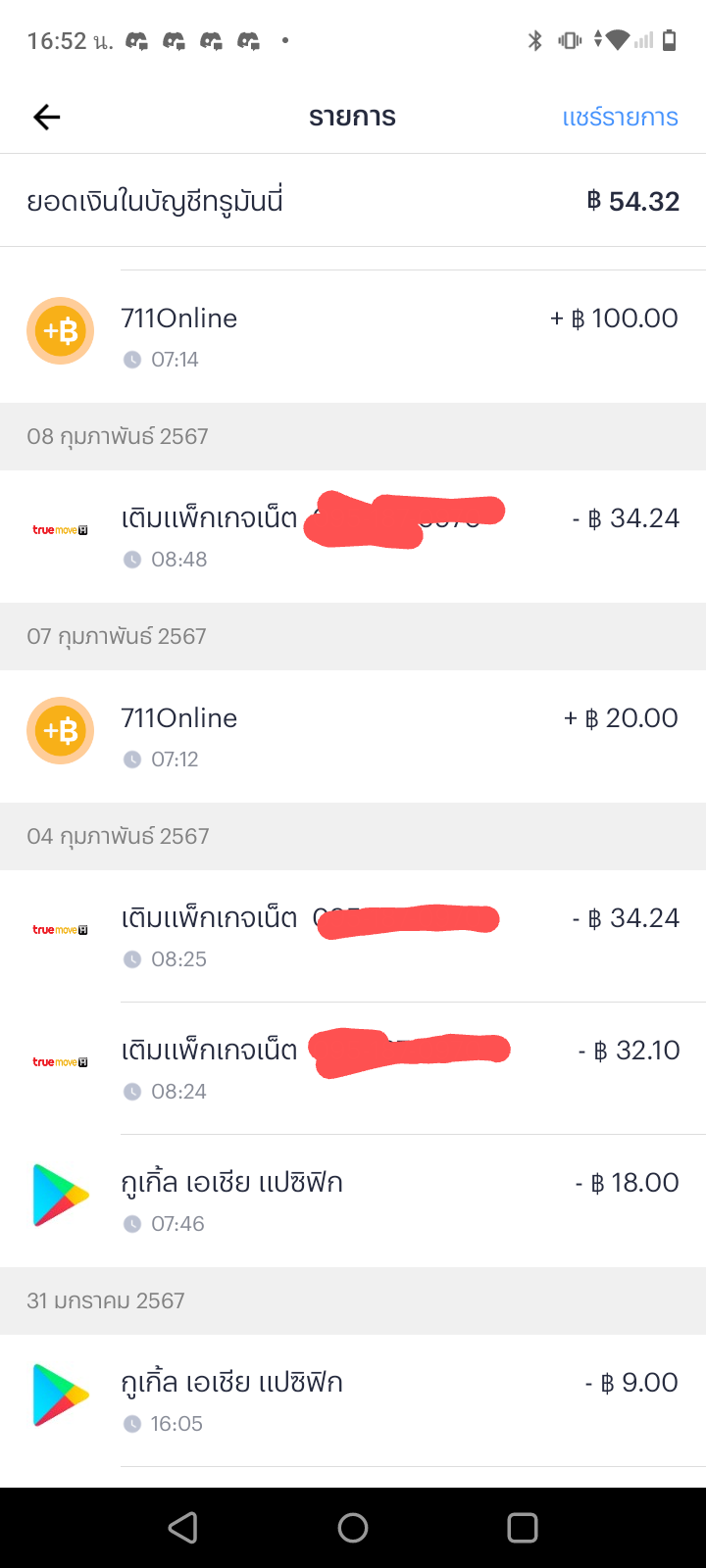Screen dimensions: 706x1568
Task: Go back using the arrow icon
Action: click(x=46, y=118)
